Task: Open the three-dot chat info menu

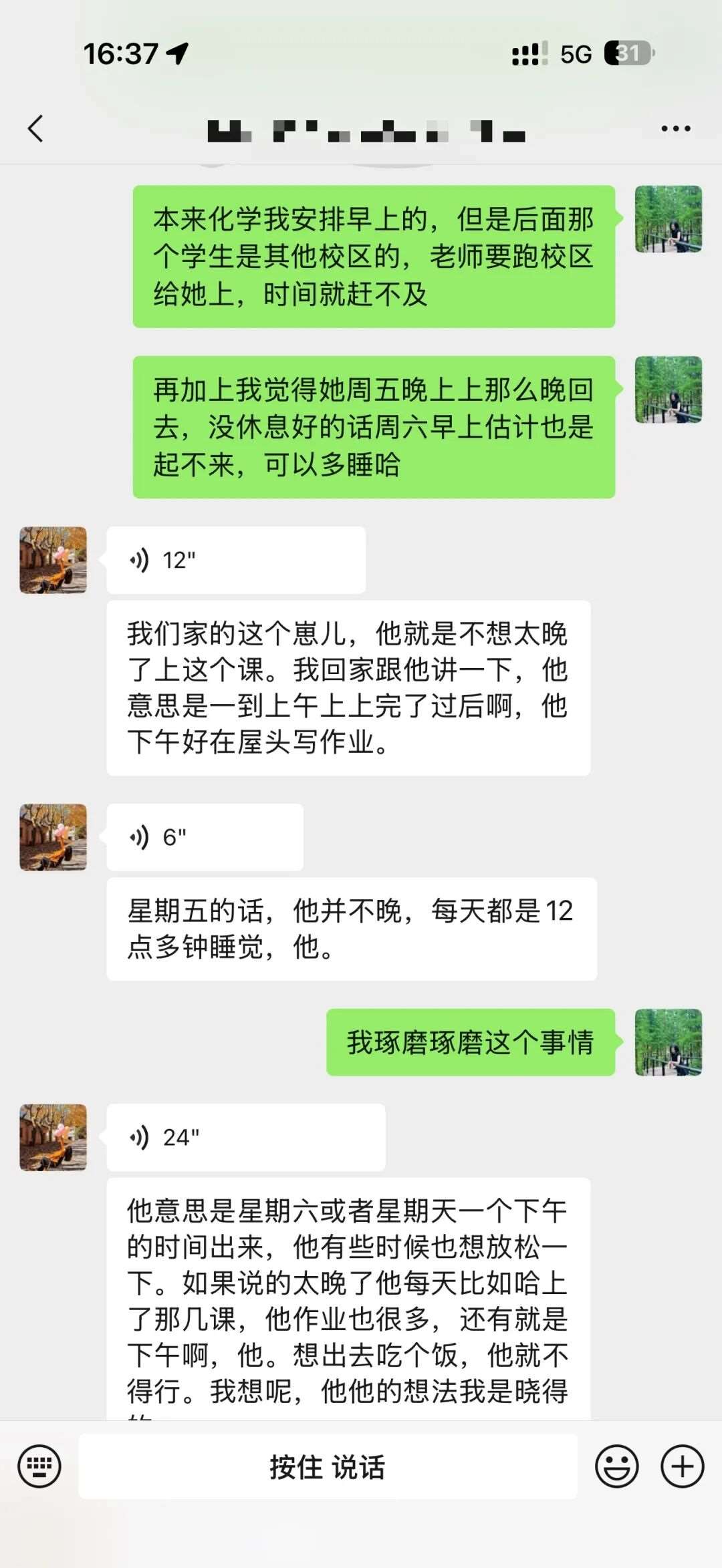Action: coord(675,128)
